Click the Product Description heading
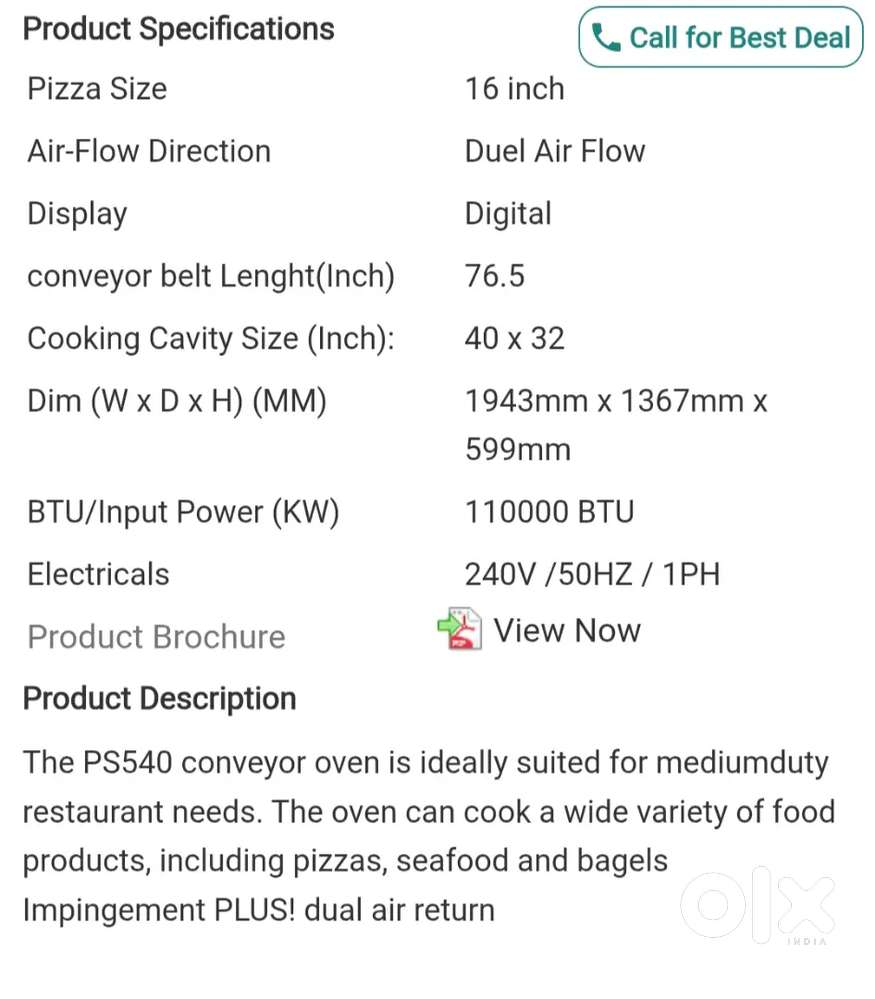The image size is (875, 999). click(158, 698)
